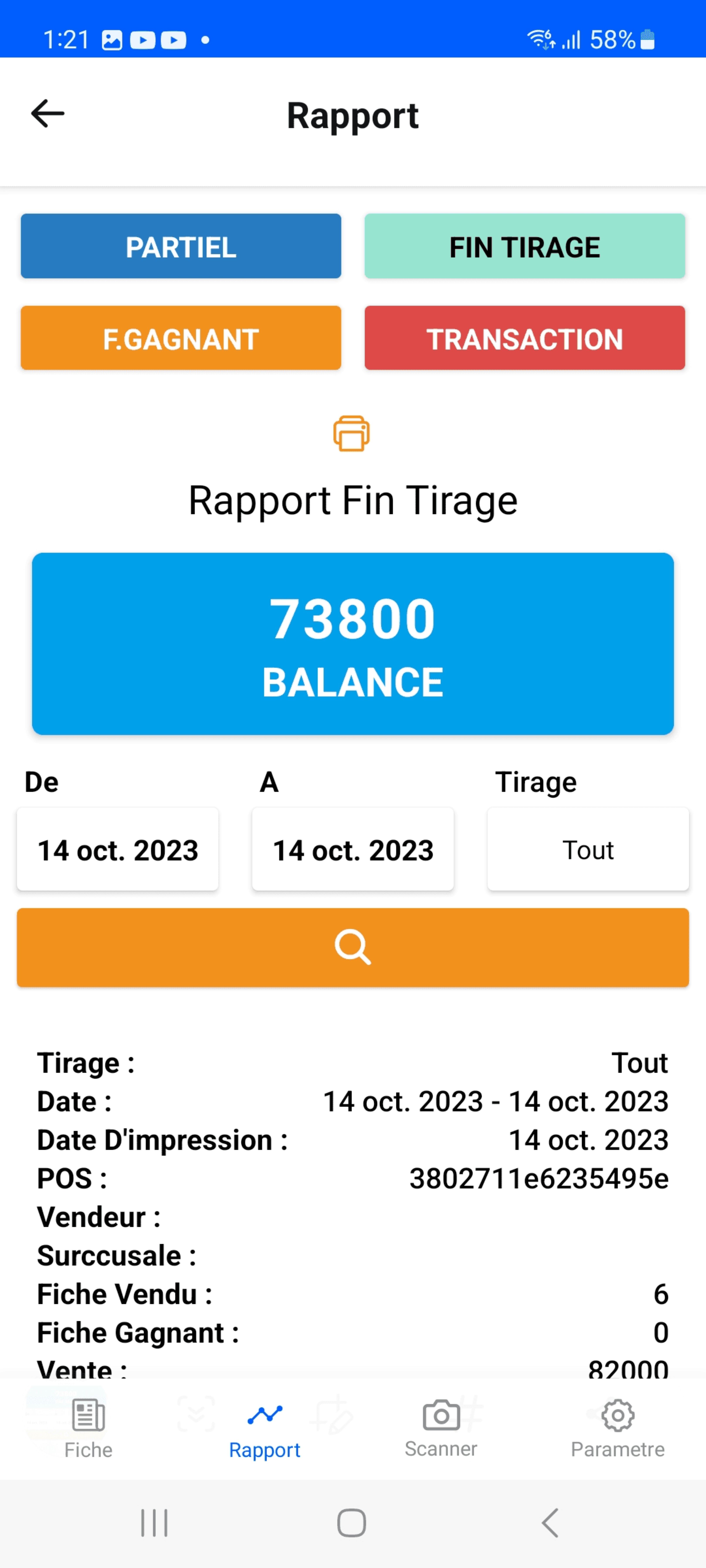
Task: Select the PARTIEL report button
Action: 181,247
